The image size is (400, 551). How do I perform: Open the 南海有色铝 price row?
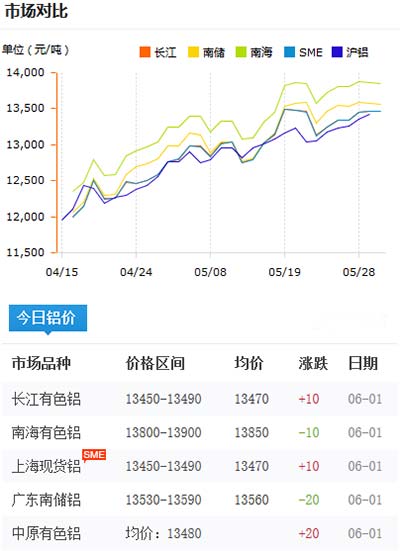click(x=200, y=433)
